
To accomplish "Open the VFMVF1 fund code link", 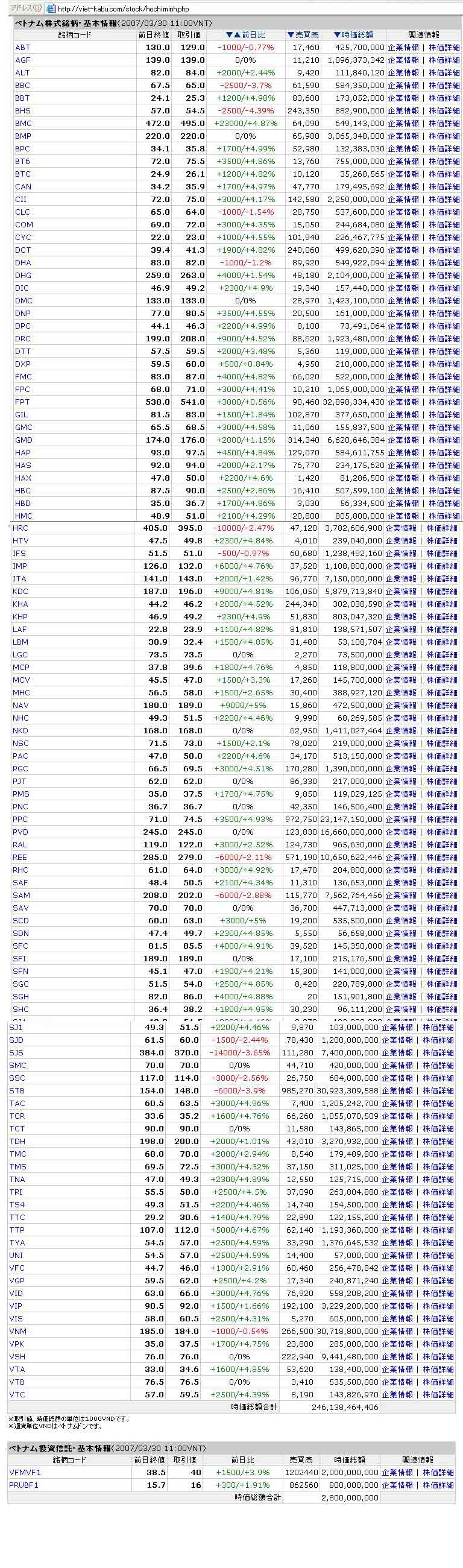I will point(25,1473).
